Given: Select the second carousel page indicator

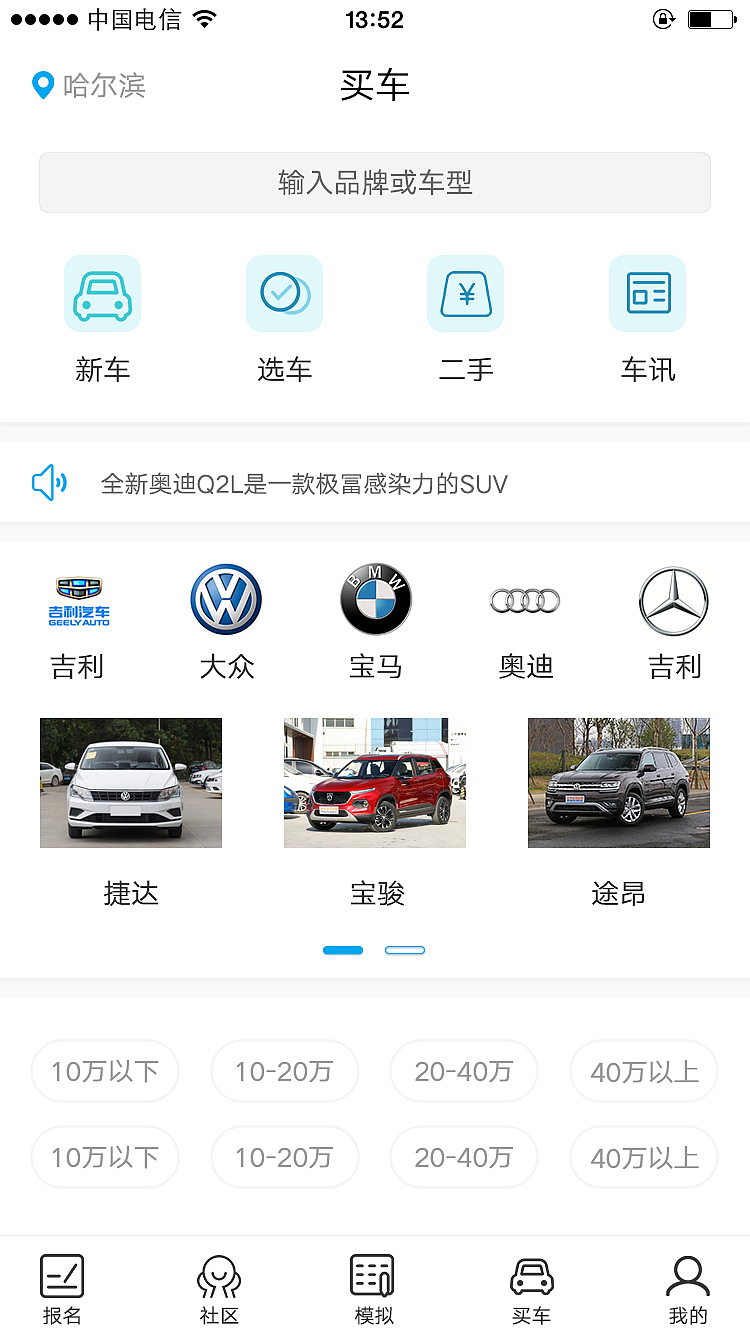Looking at the screenshot, I should [404, 950].
